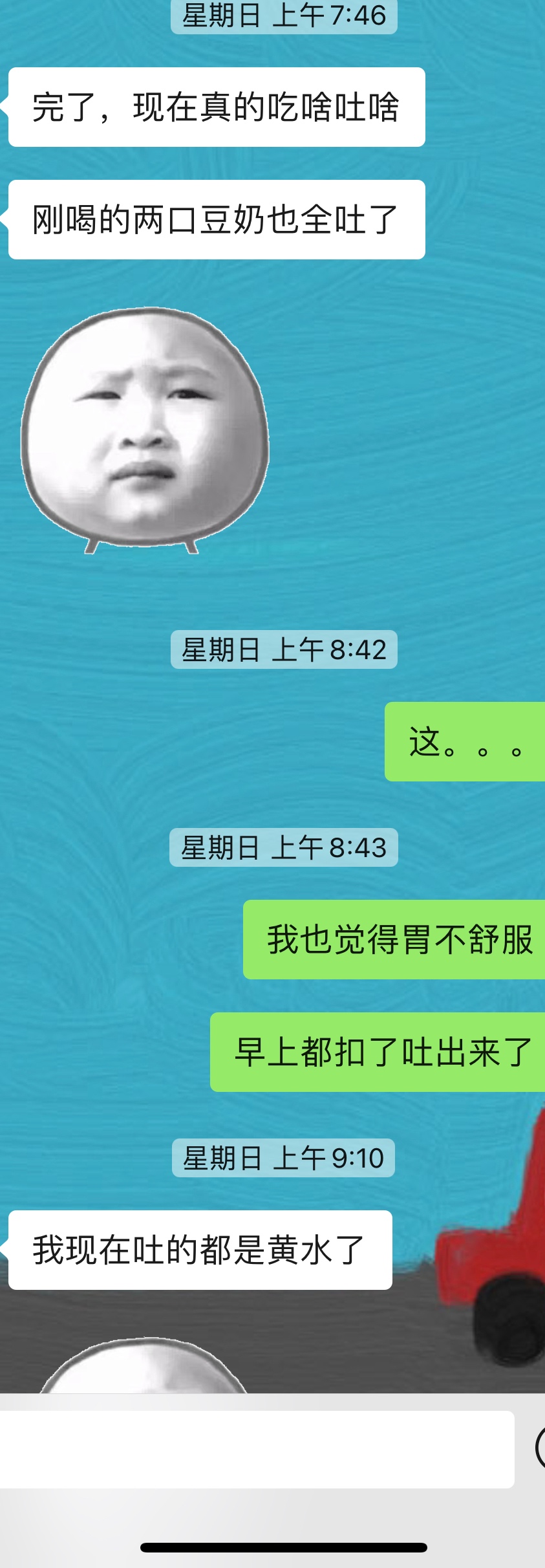Tap the message input field
This screenshot has width=545, height=1568.
coord(257,1449)
